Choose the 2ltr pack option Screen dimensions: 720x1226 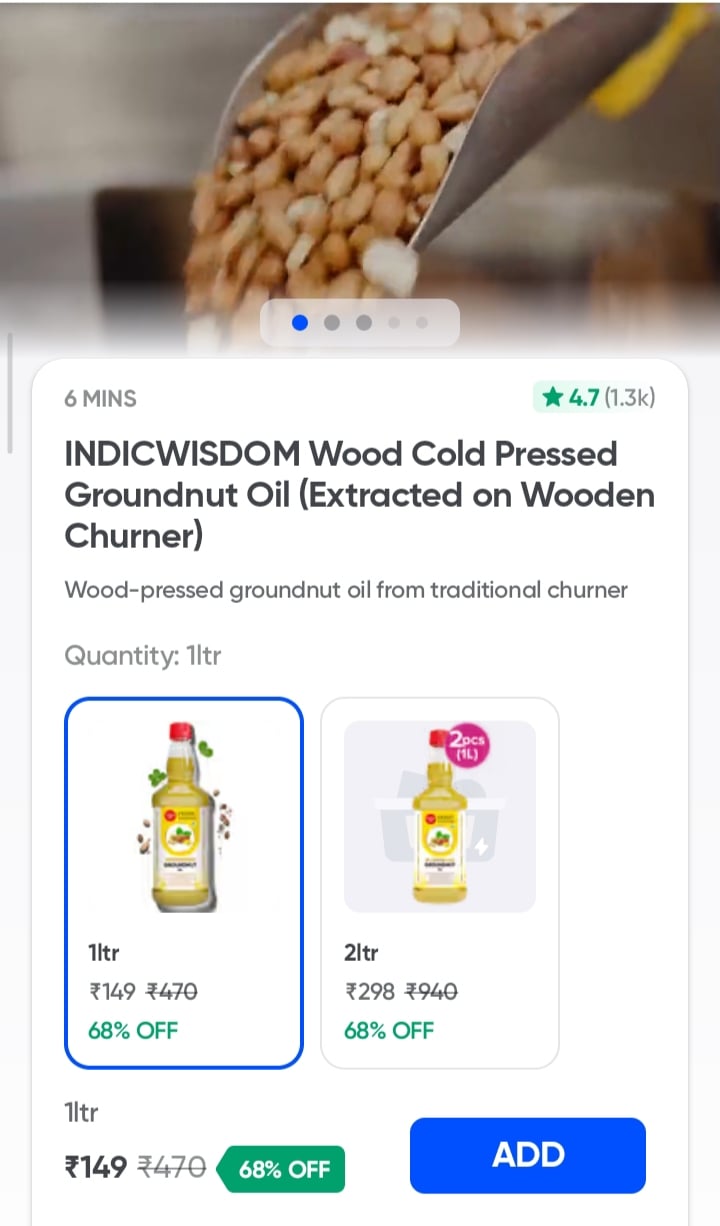(x=440, y=883)
